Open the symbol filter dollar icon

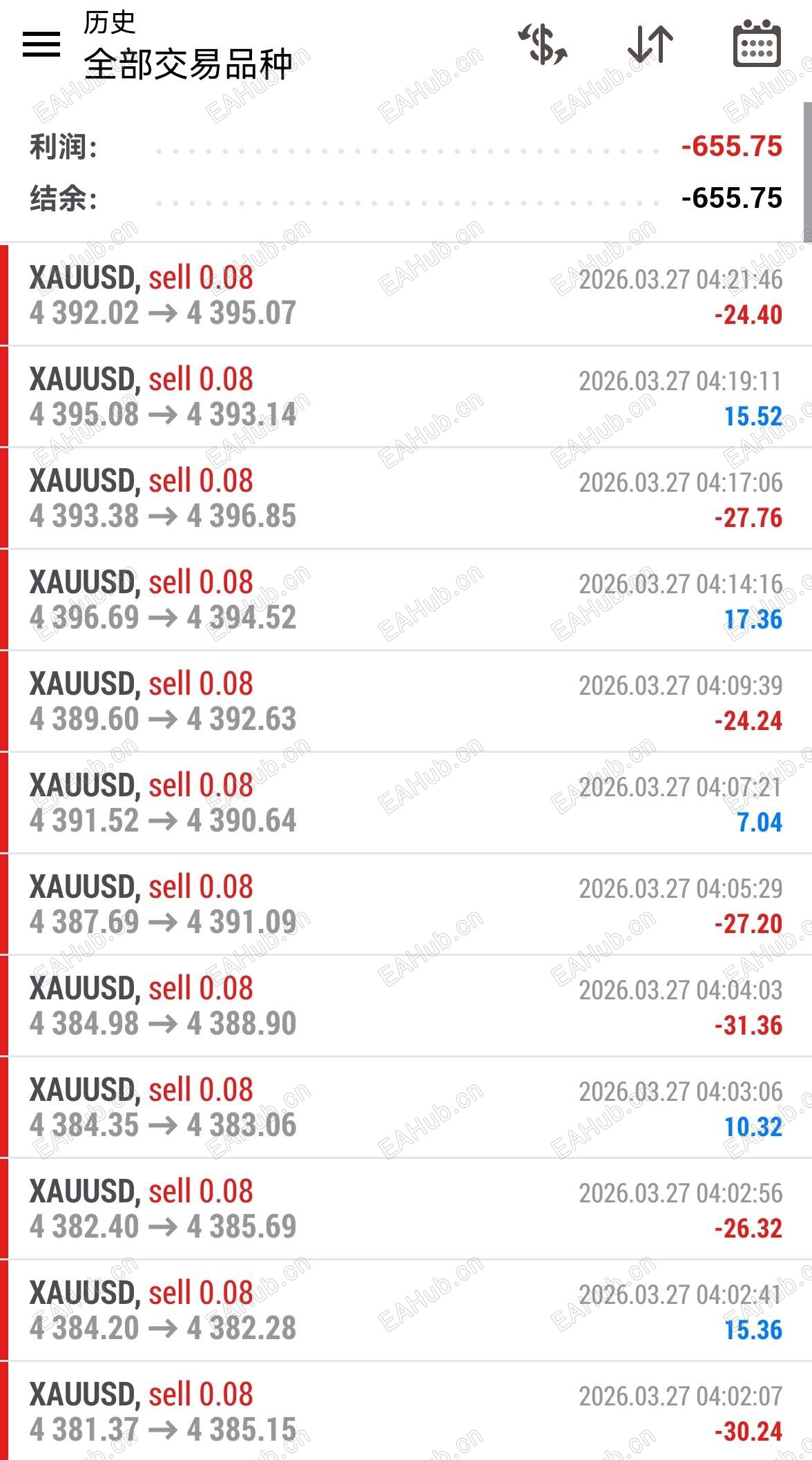[543, 45]
